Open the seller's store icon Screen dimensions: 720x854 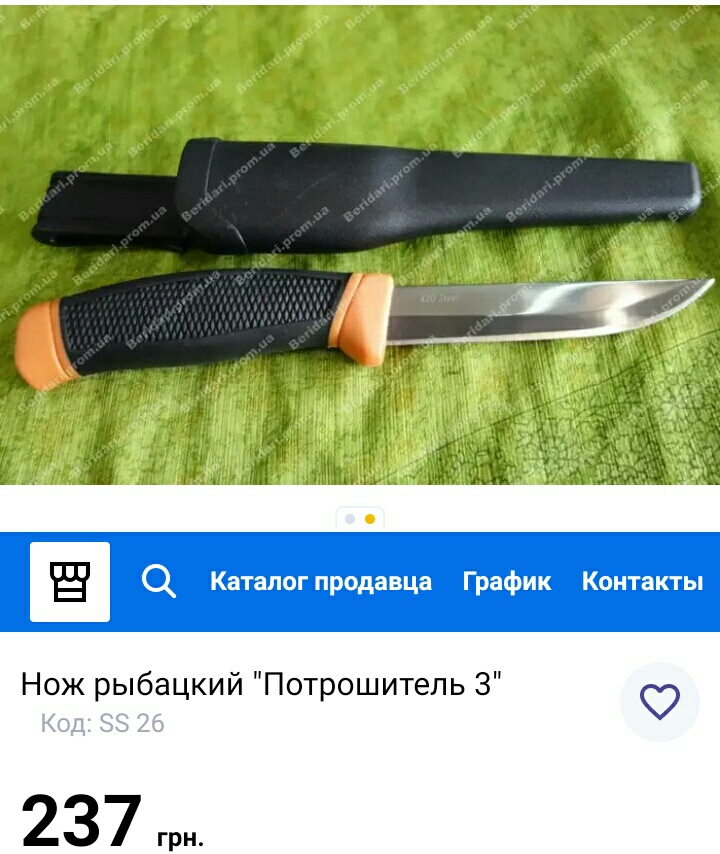(70, 581)
